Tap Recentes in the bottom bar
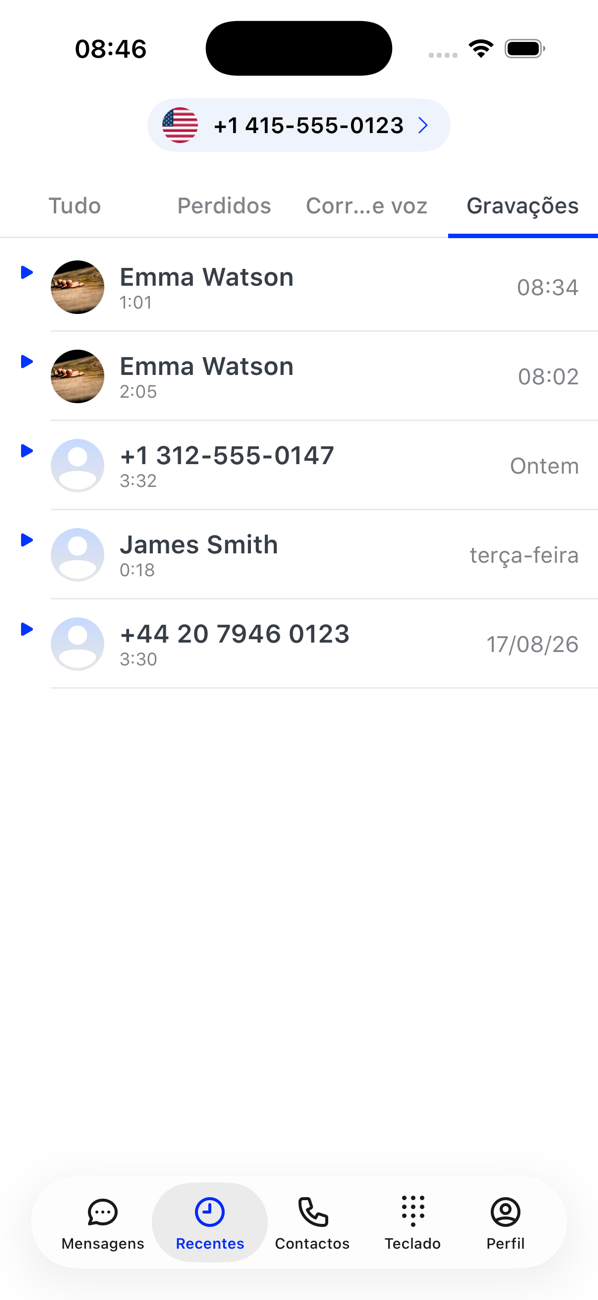 [x=209, y=1223]
